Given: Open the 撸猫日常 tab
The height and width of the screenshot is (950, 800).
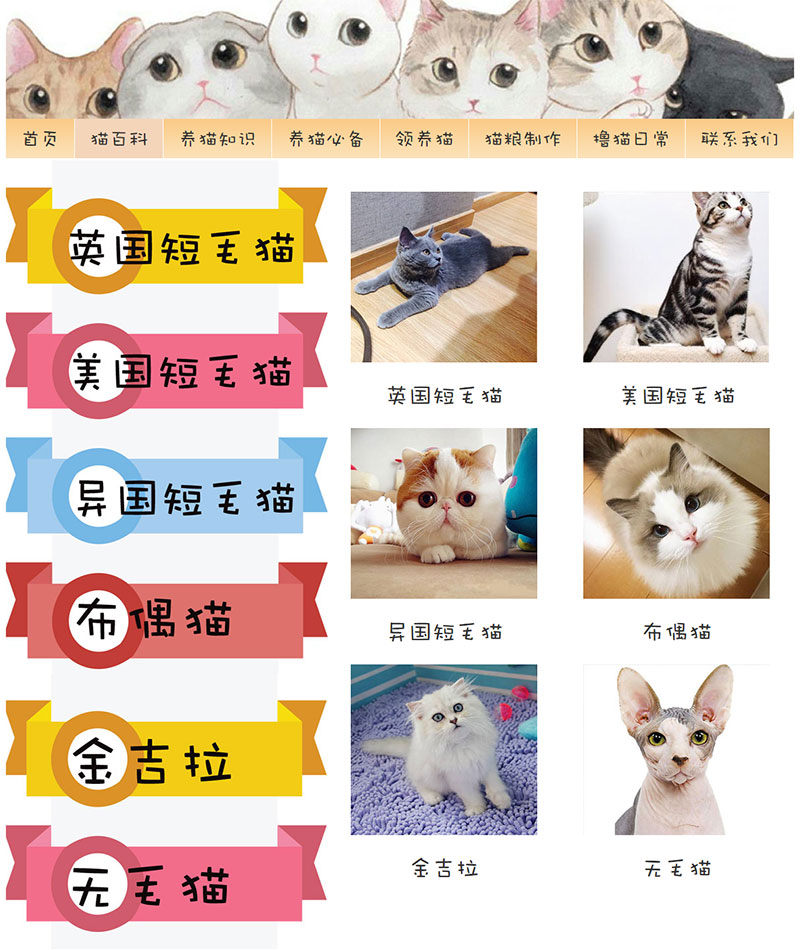Looking at the screenshot, I should click(x=630, y=139).
